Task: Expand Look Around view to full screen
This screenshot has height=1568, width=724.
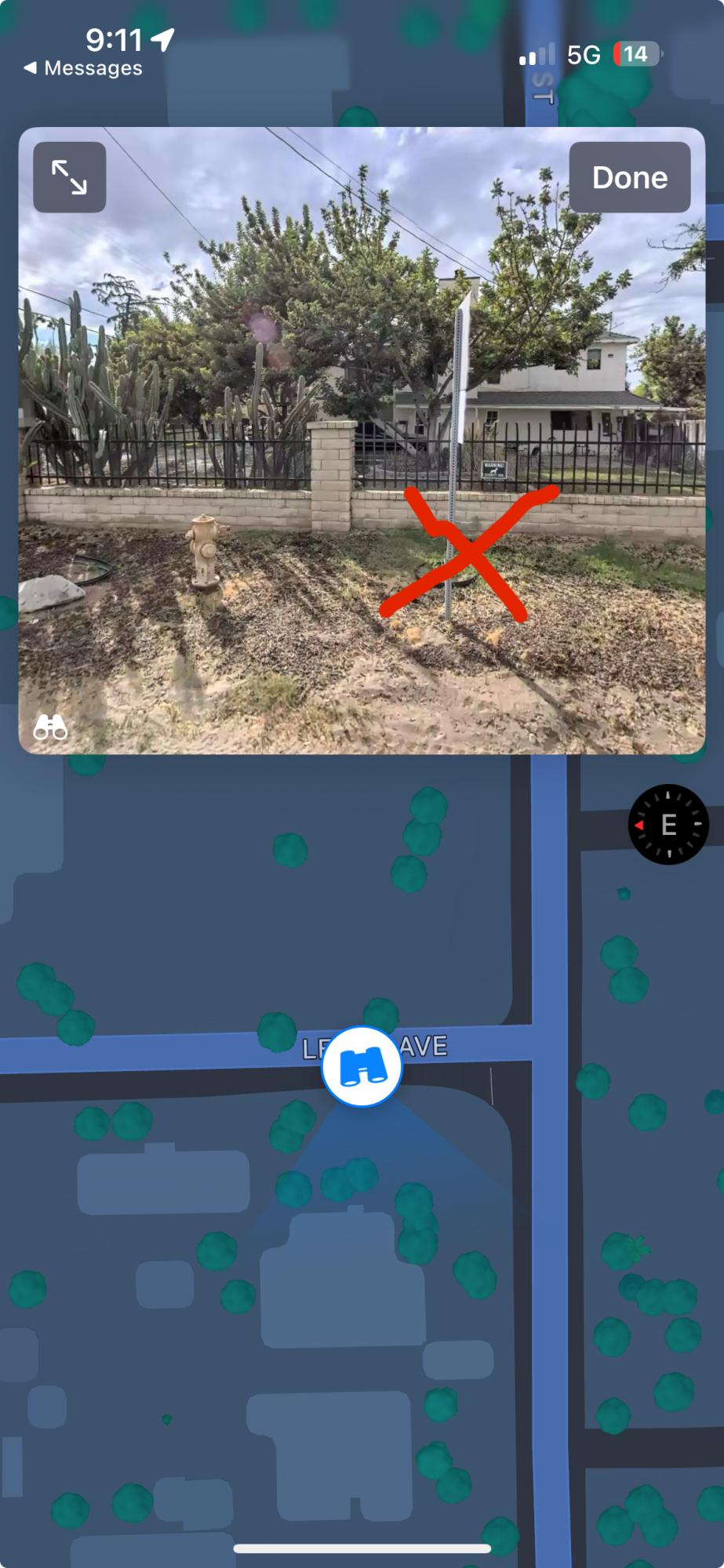Action: [69, 177]
